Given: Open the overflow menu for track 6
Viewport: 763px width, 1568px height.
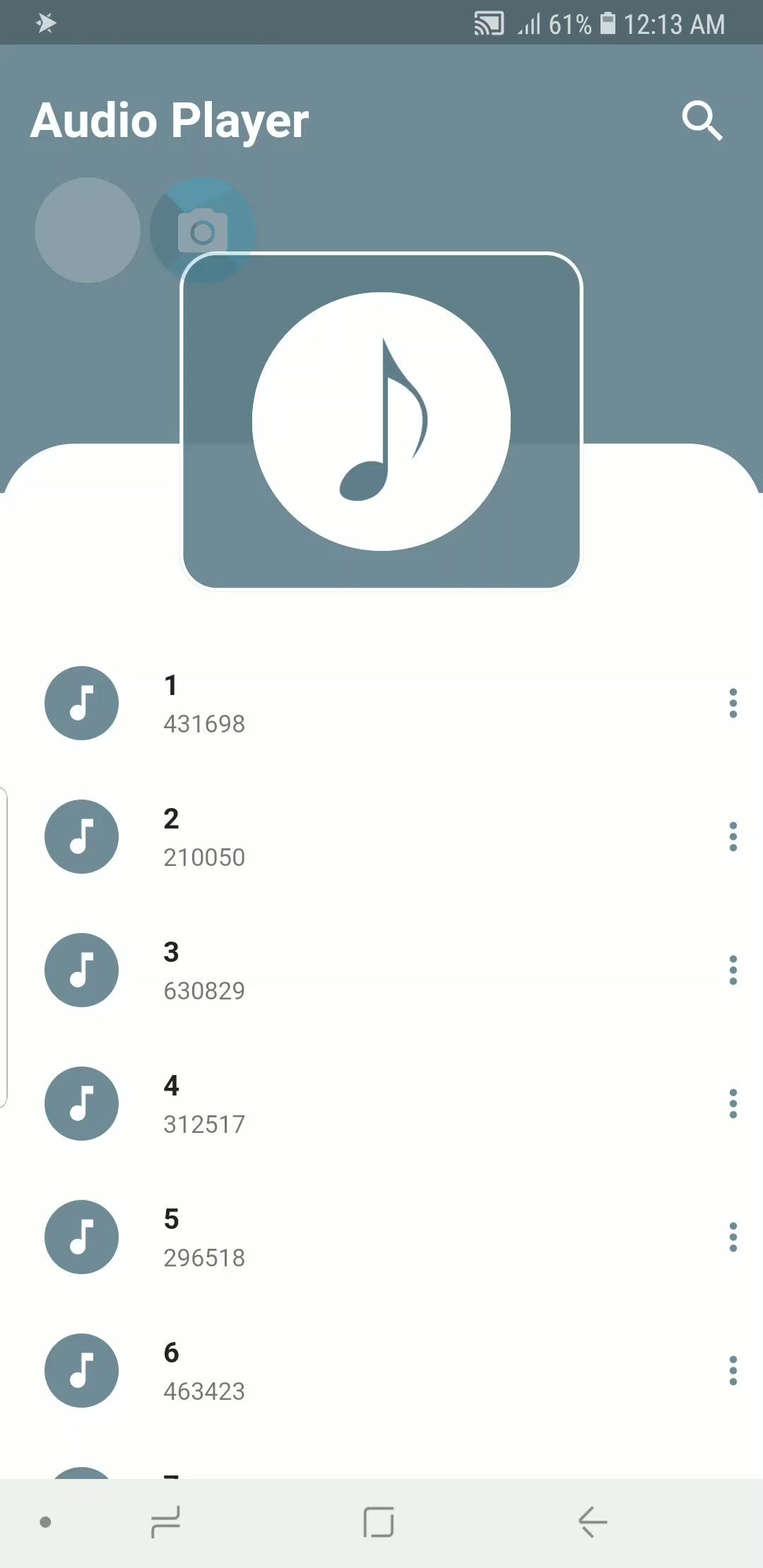Looking at the screenshot, I should (x=733, y=1371).
